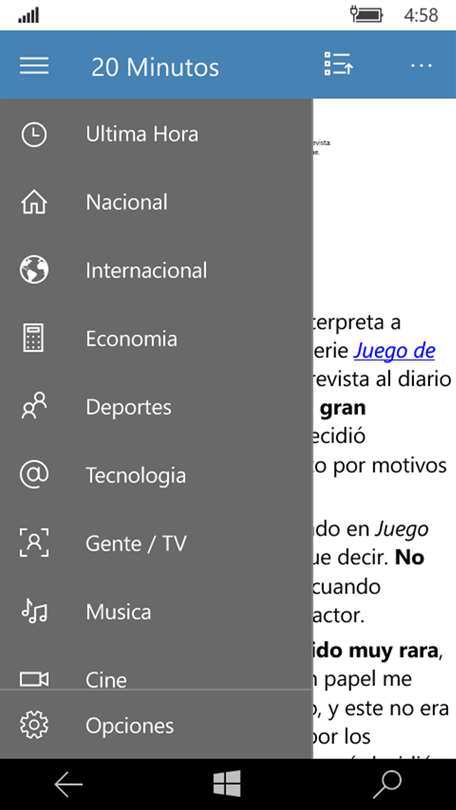Viewport: 456px width, 810px height.
Task: Open the three-dot overflow menu
Action: [421, 66]
